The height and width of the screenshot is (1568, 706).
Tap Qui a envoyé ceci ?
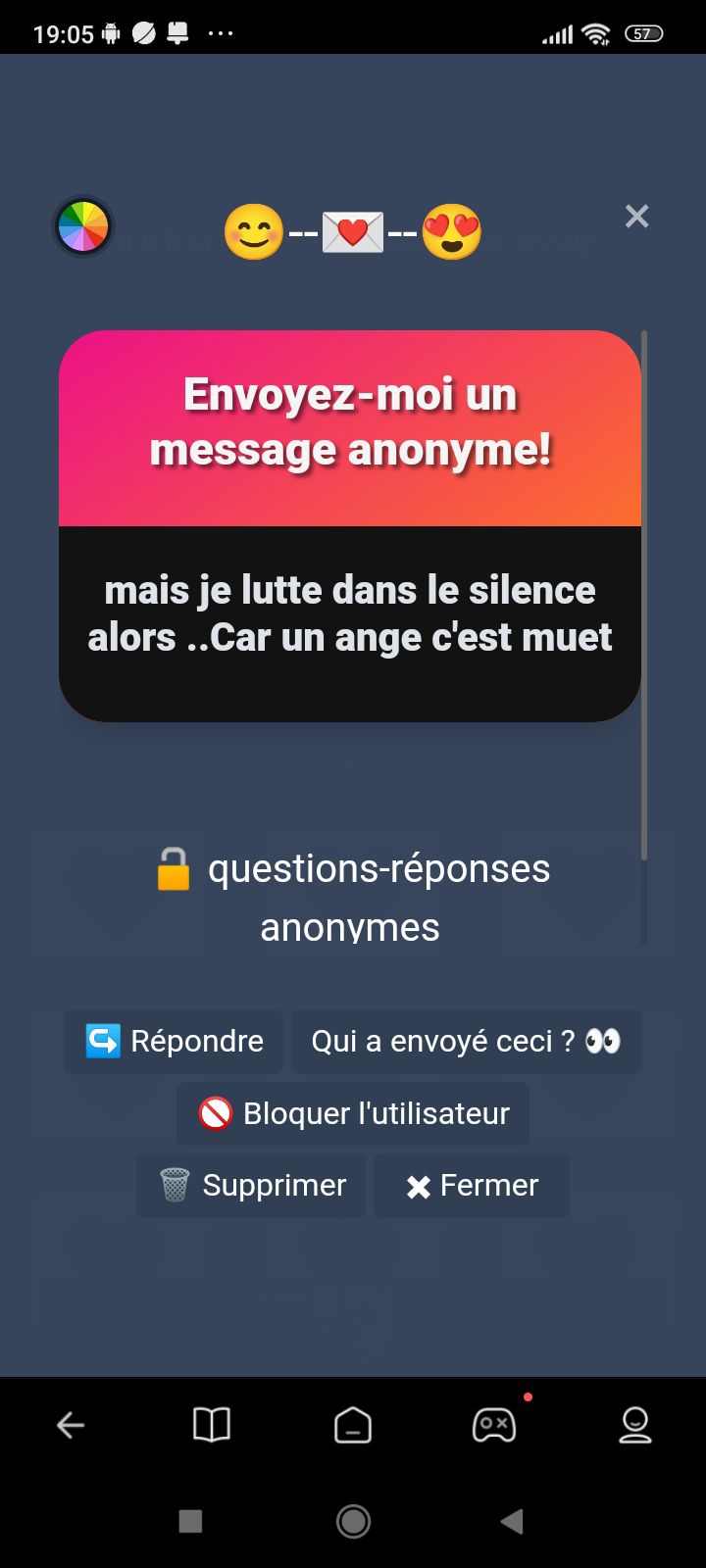(x=467, y=1041)
